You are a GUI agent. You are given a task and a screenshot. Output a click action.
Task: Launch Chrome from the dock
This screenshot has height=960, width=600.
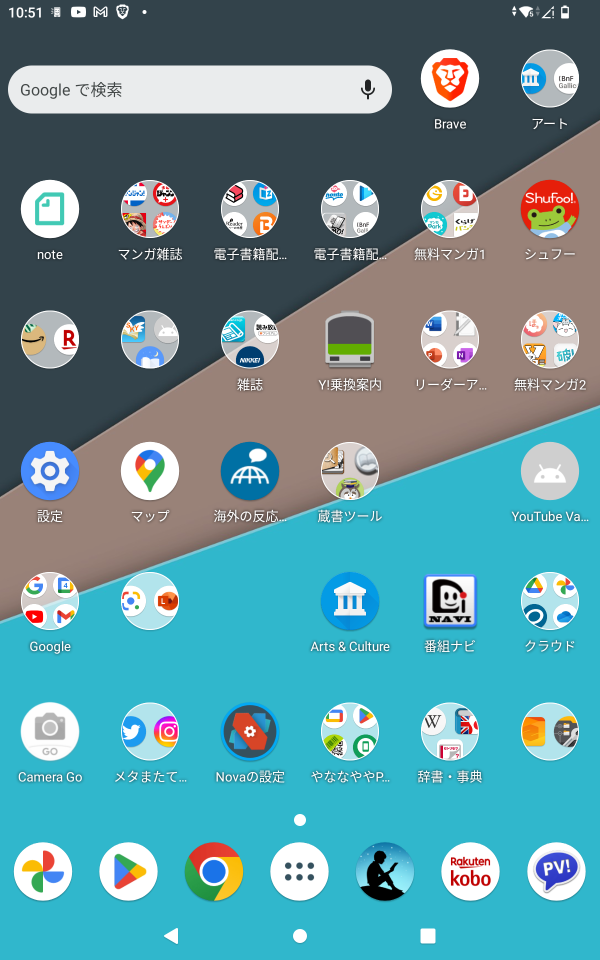(x=214, y=871)
